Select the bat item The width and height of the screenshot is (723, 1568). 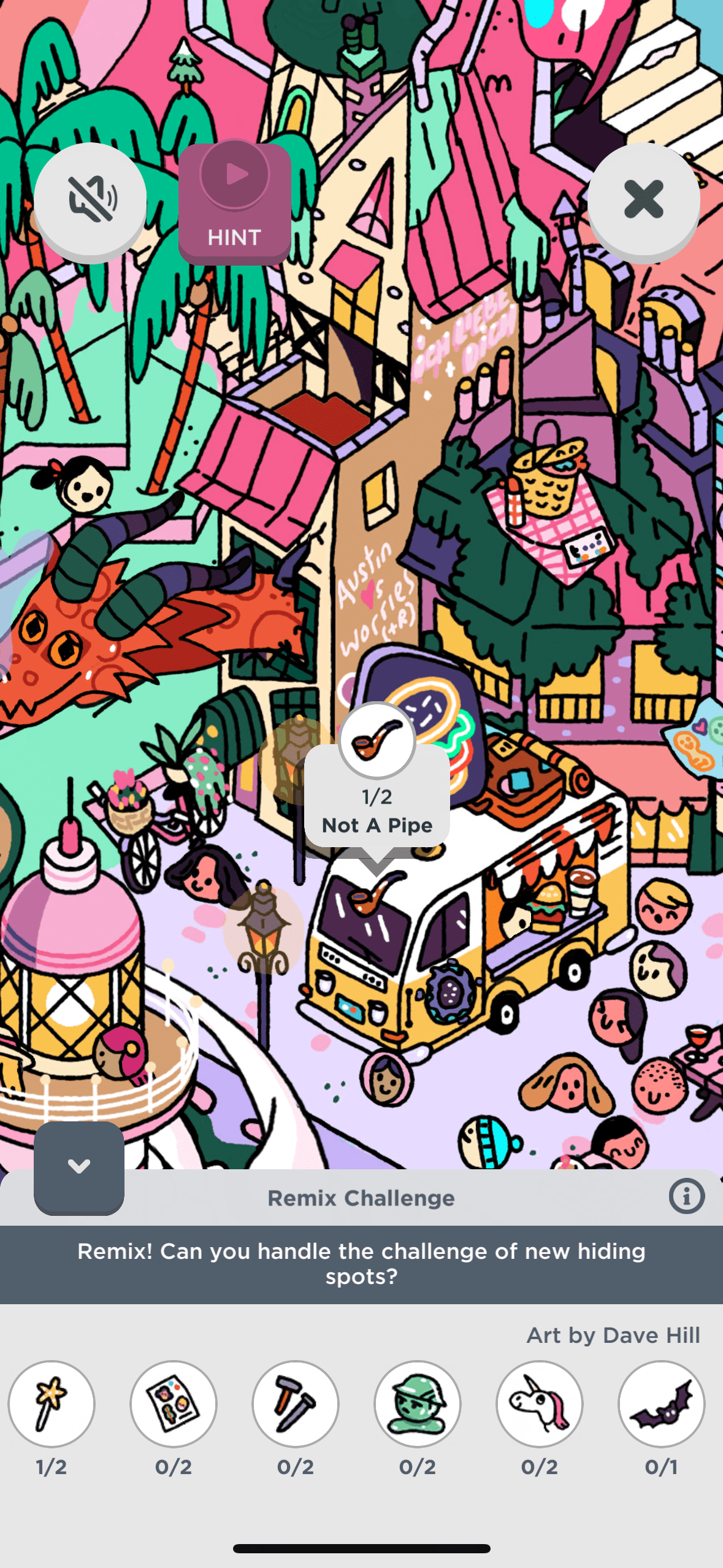(x=661, y=1404)
